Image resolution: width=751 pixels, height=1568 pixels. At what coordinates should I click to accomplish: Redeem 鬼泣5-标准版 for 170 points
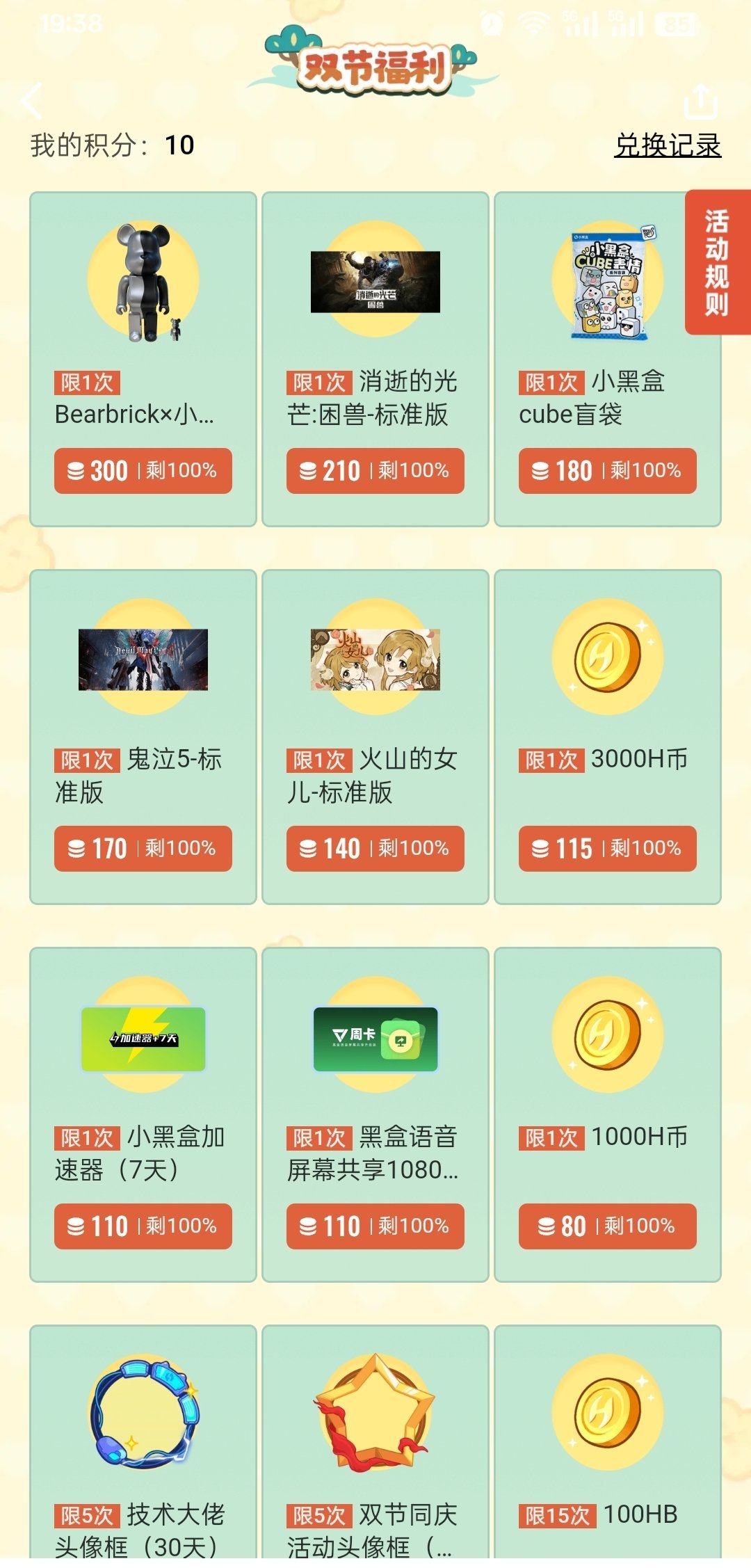143,849
